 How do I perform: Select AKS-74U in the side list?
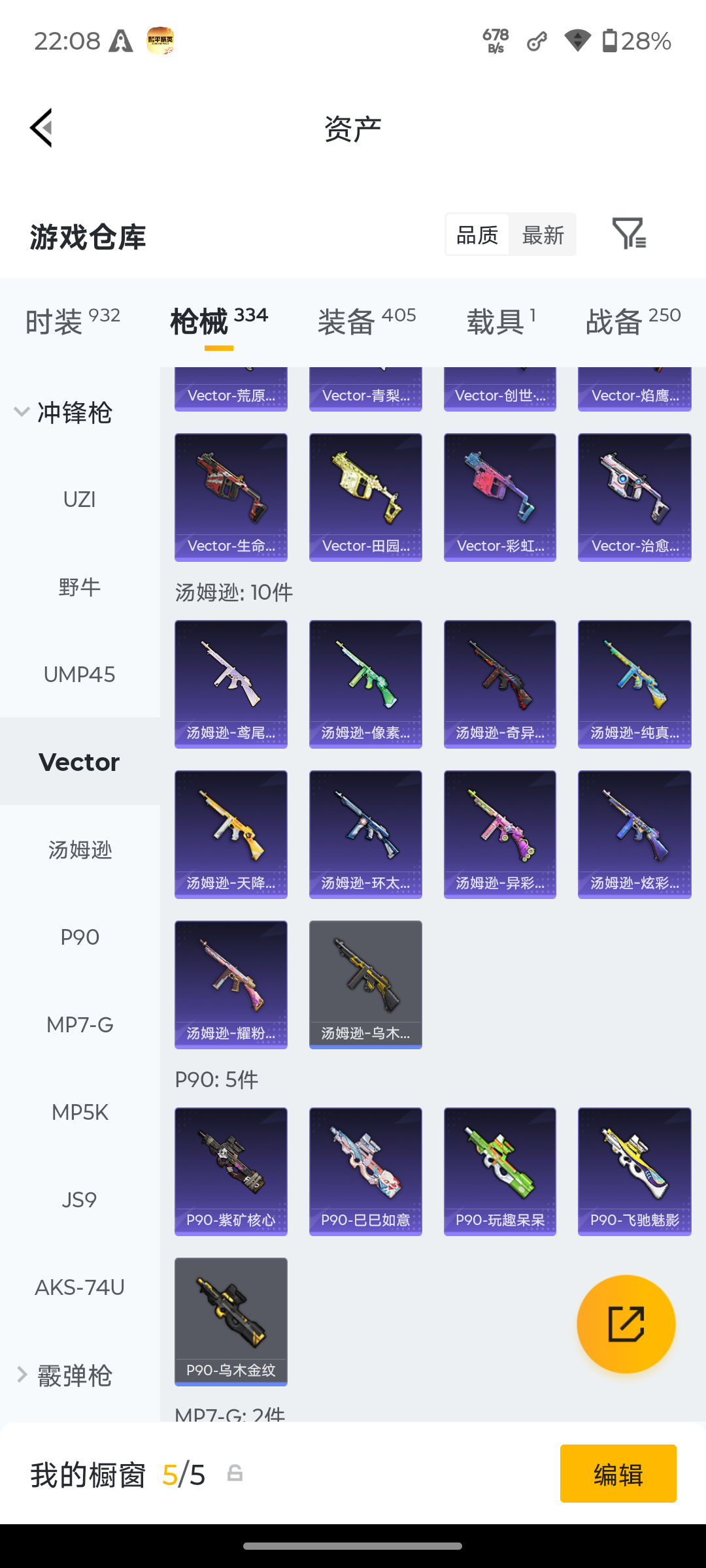[x=80, y=1287]
